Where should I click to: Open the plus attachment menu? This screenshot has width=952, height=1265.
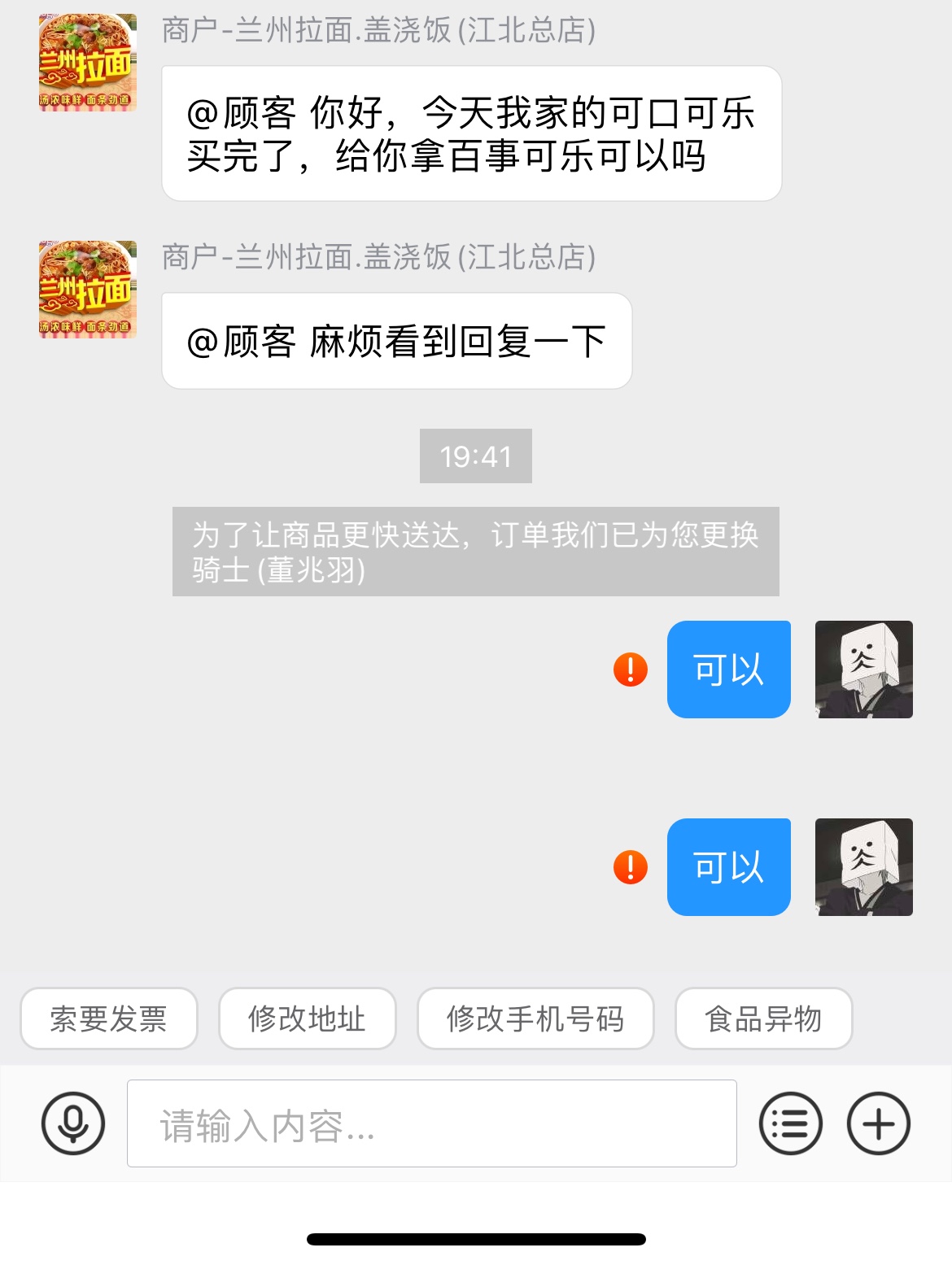(878, 1123)
